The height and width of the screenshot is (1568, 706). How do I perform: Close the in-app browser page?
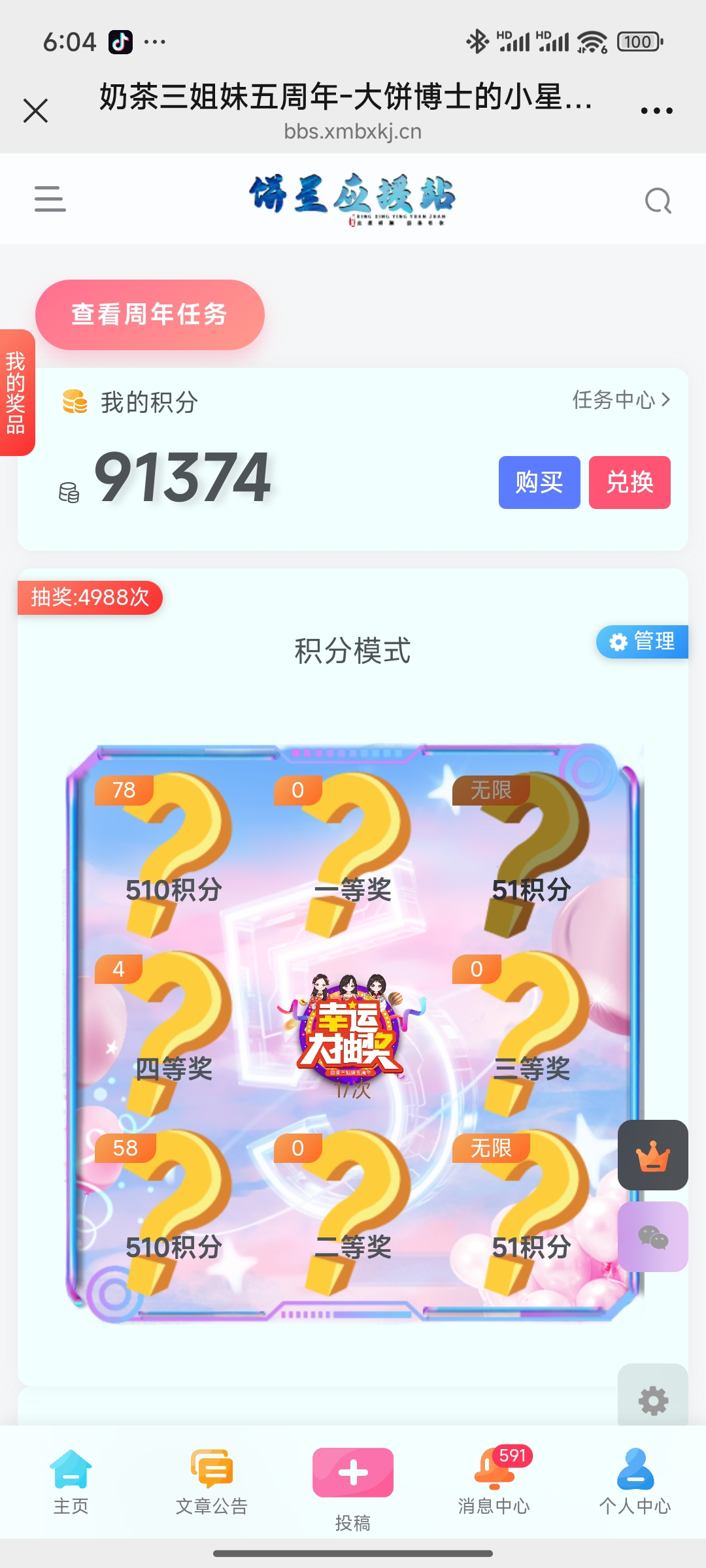pos(36,110)
